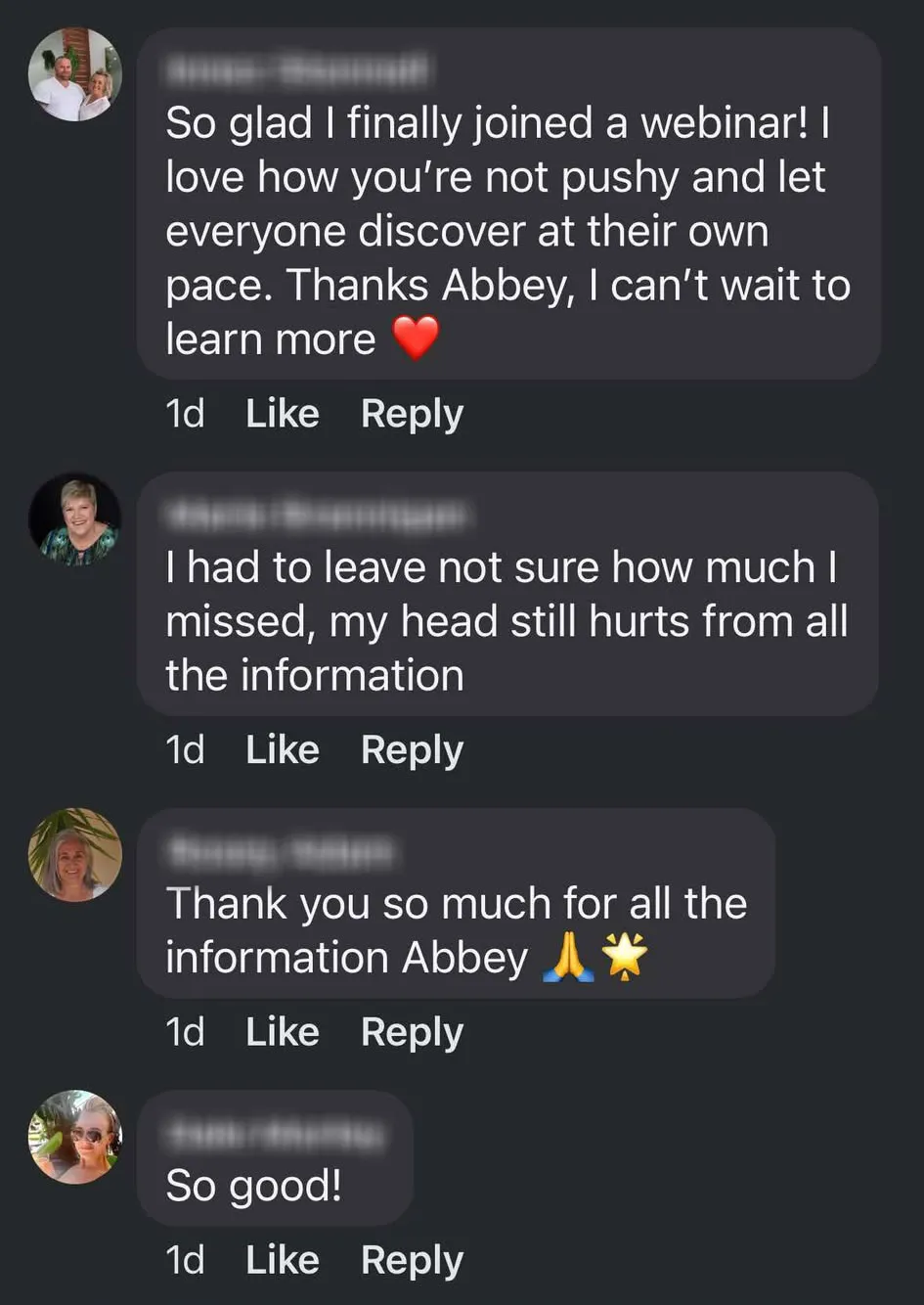The width and height of the screenshot is (924, 1305).
Task: Like the 'So glad I finally joined' comment
Action: tap(283, 414)
